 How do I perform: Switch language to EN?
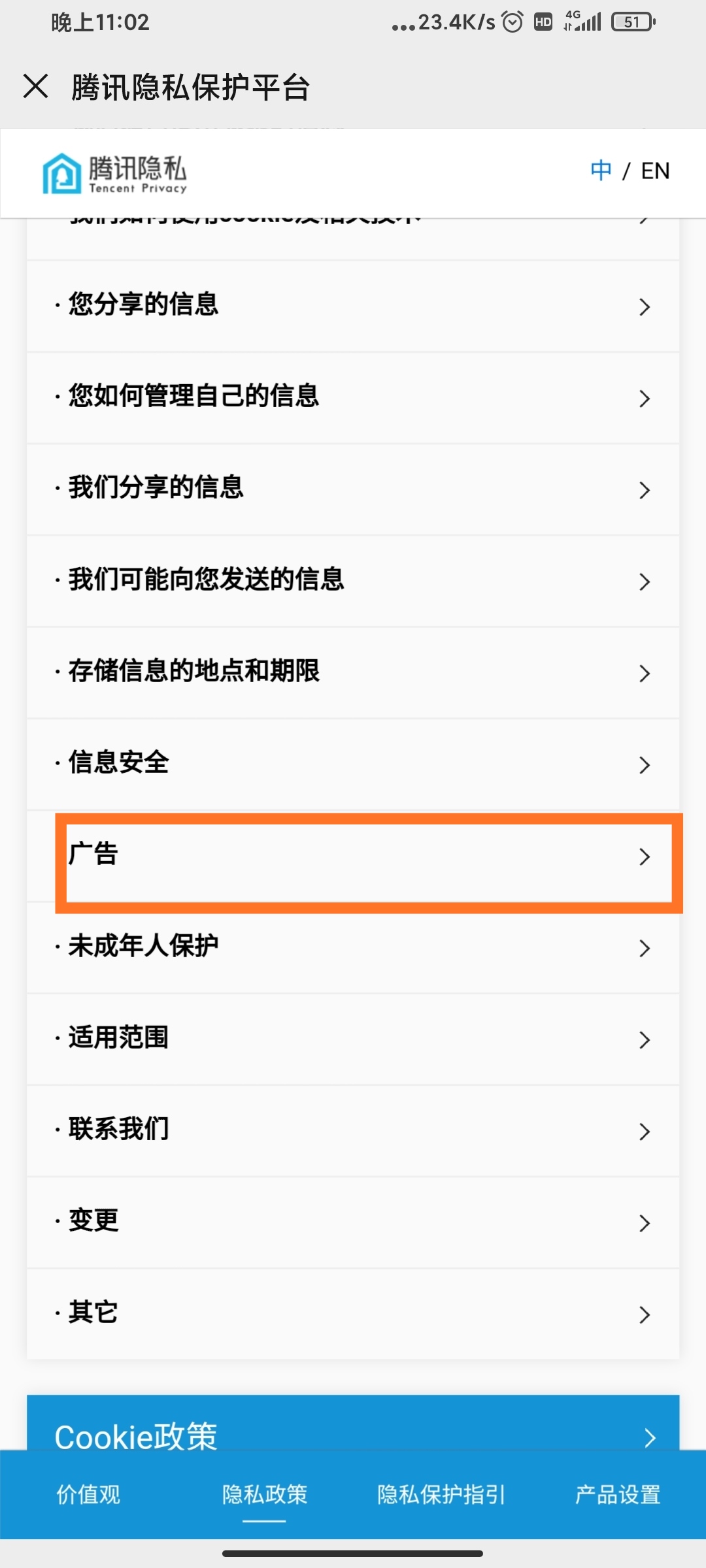click(655, 171)
